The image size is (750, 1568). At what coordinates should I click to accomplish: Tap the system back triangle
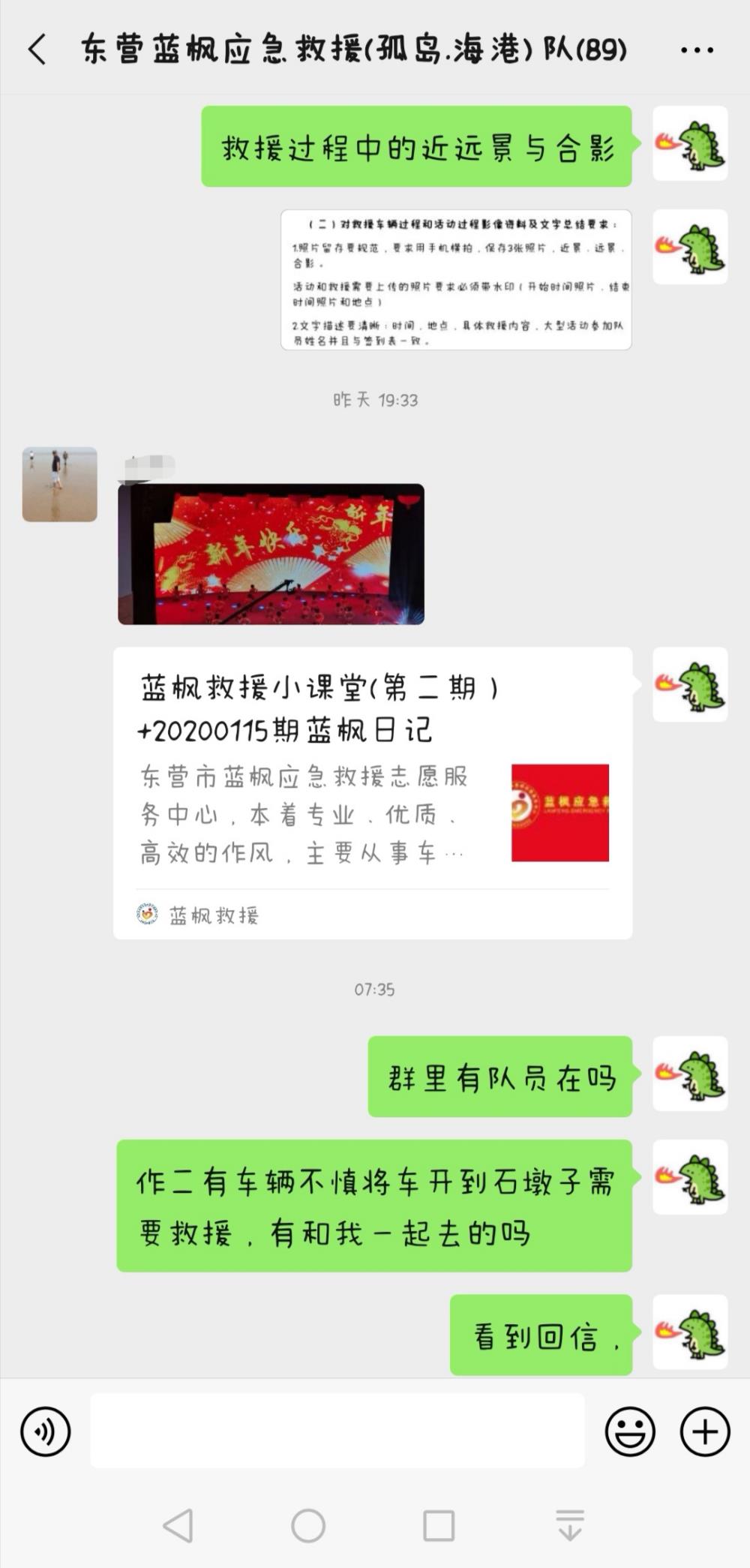click(178, 1525)
